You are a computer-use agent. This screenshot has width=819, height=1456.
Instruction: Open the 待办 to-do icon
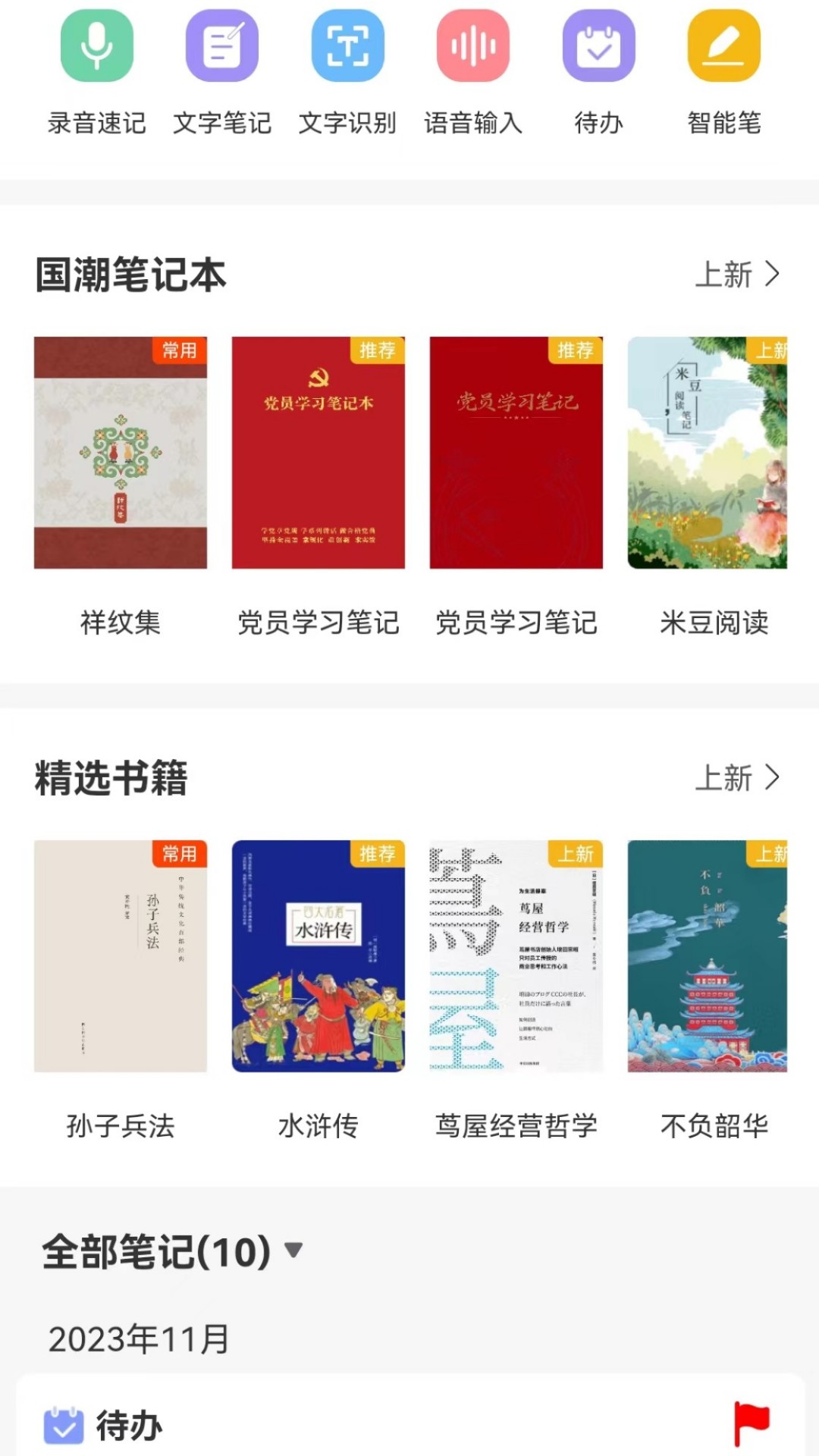[598, 47]
